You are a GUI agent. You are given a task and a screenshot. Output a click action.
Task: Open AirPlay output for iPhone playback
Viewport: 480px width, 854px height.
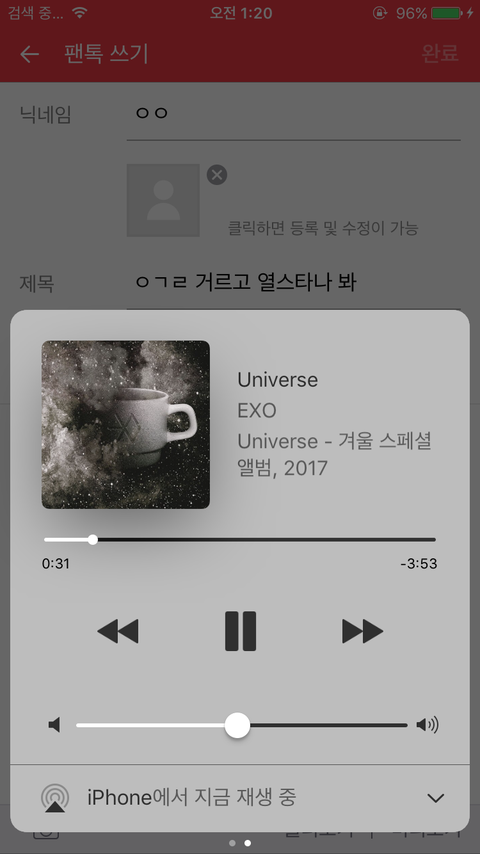[55, 798]
